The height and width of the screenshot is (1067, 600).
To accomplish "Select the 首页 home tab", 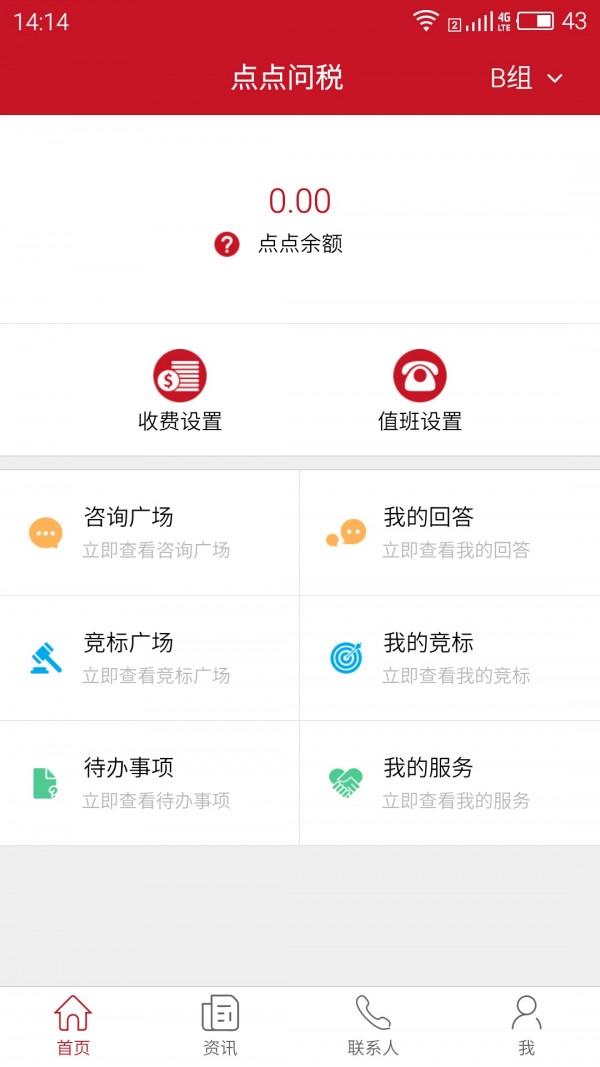I will pyautogui.click(x=73, y=1026).
